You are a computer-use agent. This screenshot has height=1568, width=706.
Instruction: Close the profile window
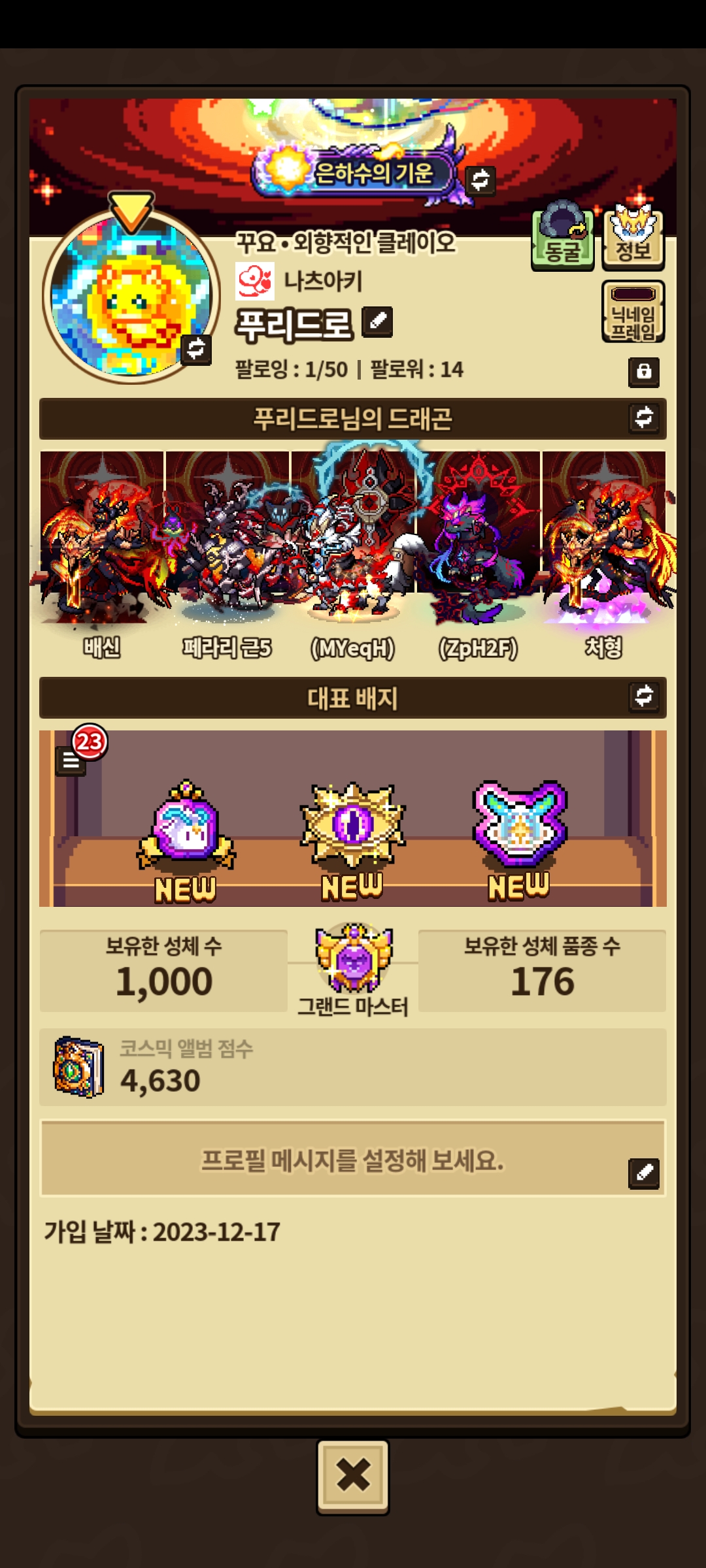point(353,1477)
